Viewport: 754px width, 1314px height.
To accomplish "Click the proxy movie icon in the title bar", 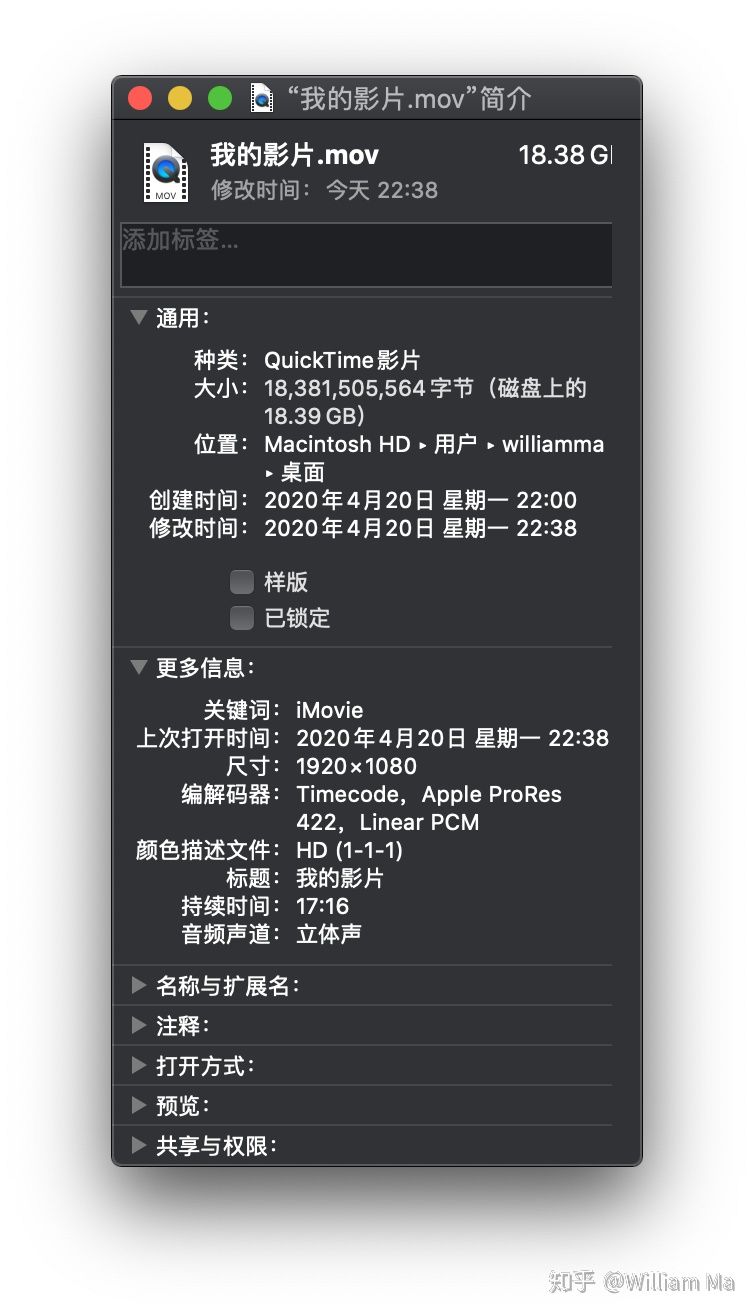I will (263, 97).
